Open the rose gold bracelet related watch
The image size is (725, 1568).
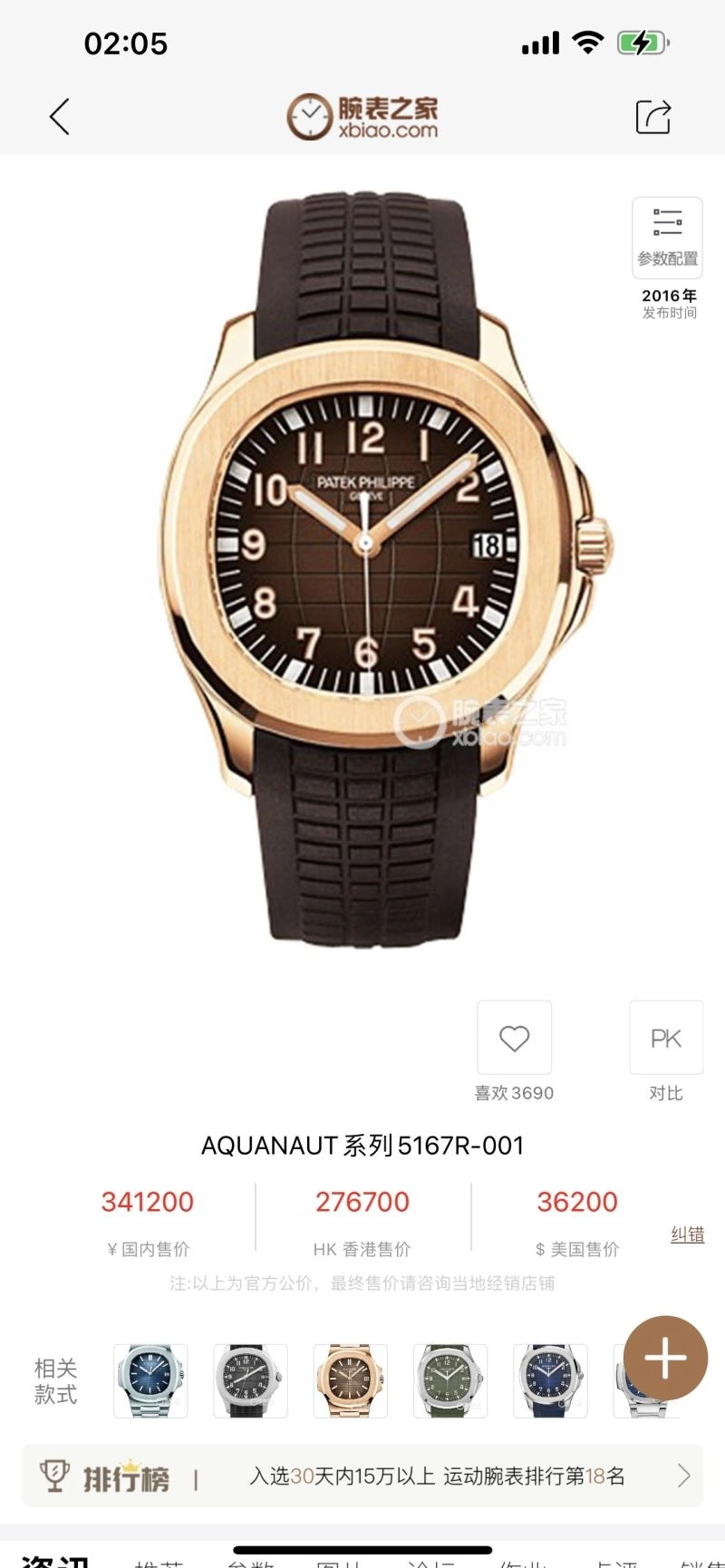(x=350, y=1380)
